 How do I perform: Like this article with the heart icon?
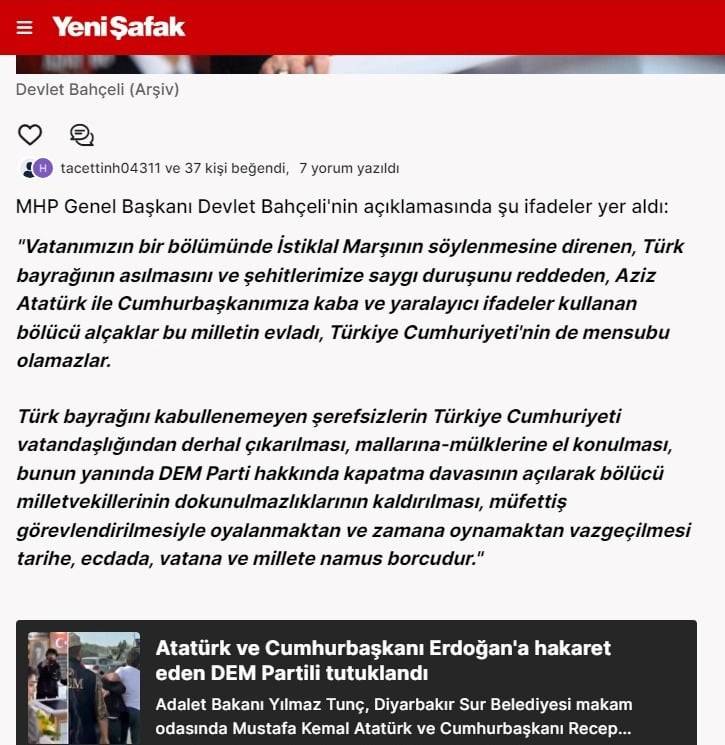[x=31, y=135]
